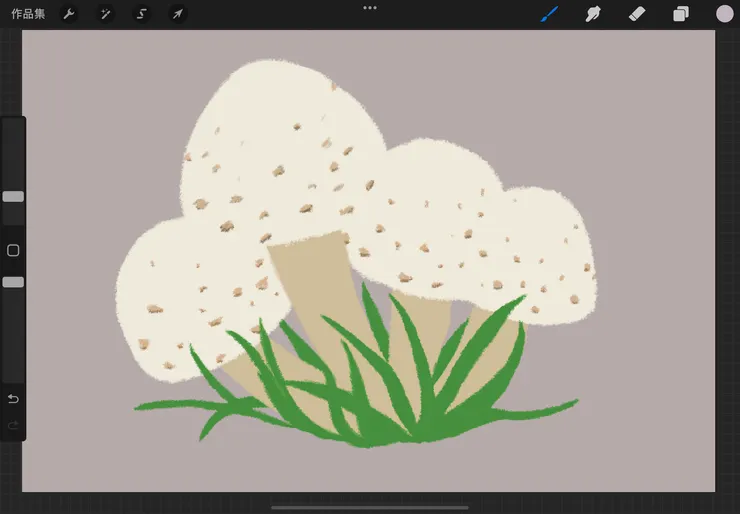740x514 pixels.
Task: Select the Eraser tool
Action: pyautogui.click(x=637, y=14)
